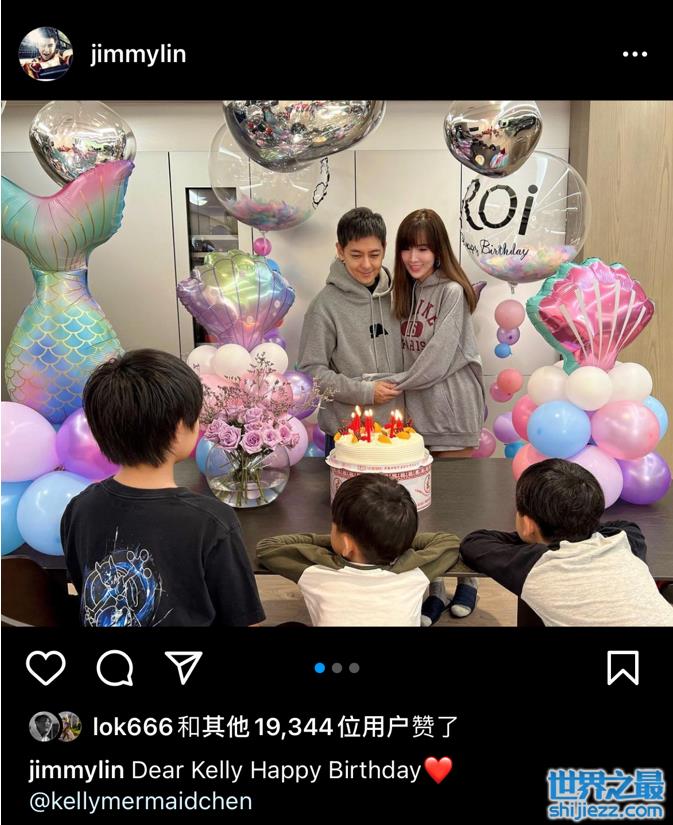Open the jimmylin username in the header
Viewport: 673px width, 825px height.
[x=138, y=54]
